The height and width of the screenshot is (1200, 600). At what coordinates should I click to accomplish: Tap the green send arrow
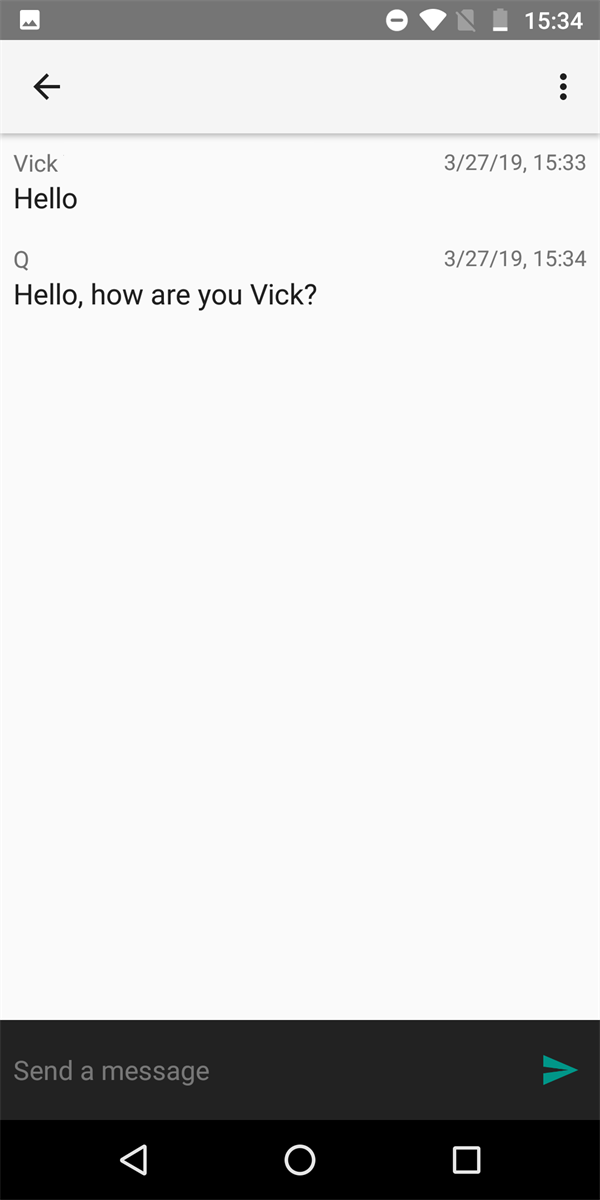point(559,1070)
